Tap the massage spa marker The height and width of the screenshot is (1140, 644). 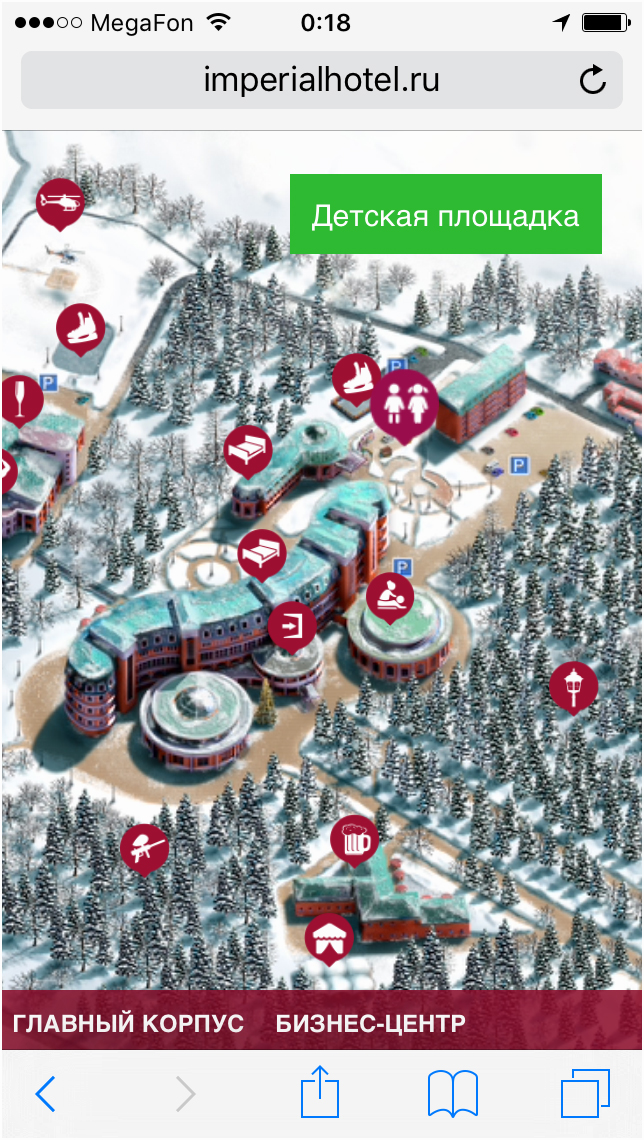point(389,597)
